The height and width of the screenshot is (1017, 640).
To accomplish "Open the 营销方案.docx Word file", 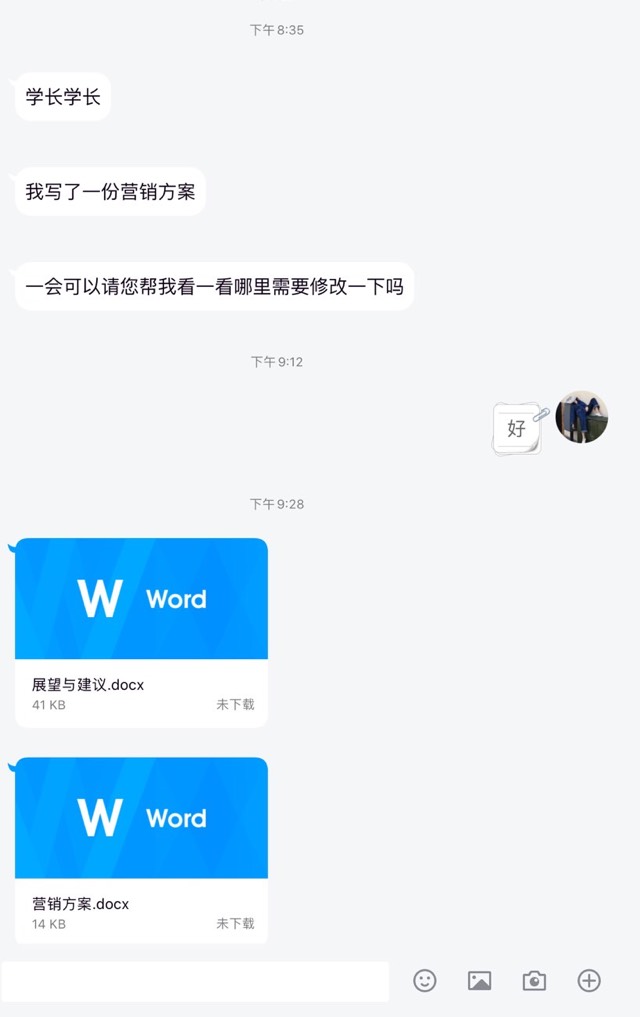I will [x=141, y=850].
